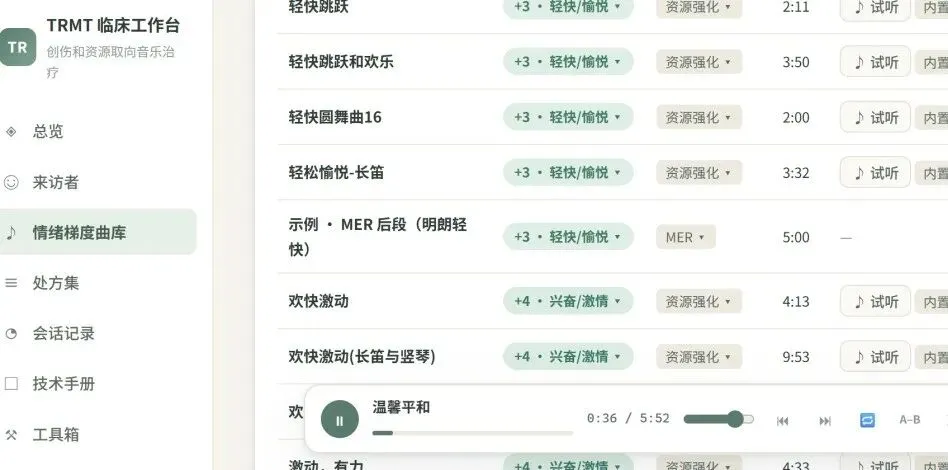Pause the playing track 温馨平和
The width and height of the screenshot is (948, 470).
(x=339, y=421)
